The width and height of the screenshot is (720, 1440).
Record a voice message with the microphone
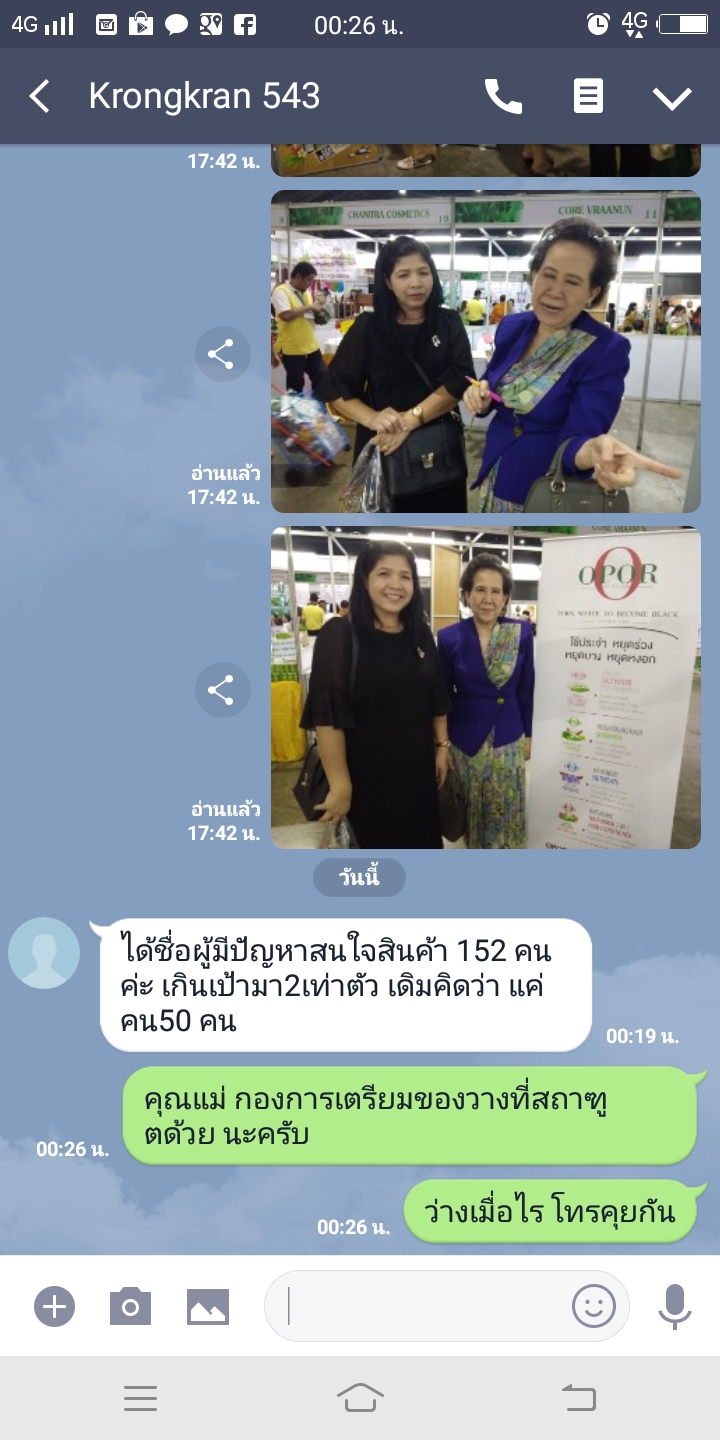coord(675,1306)
